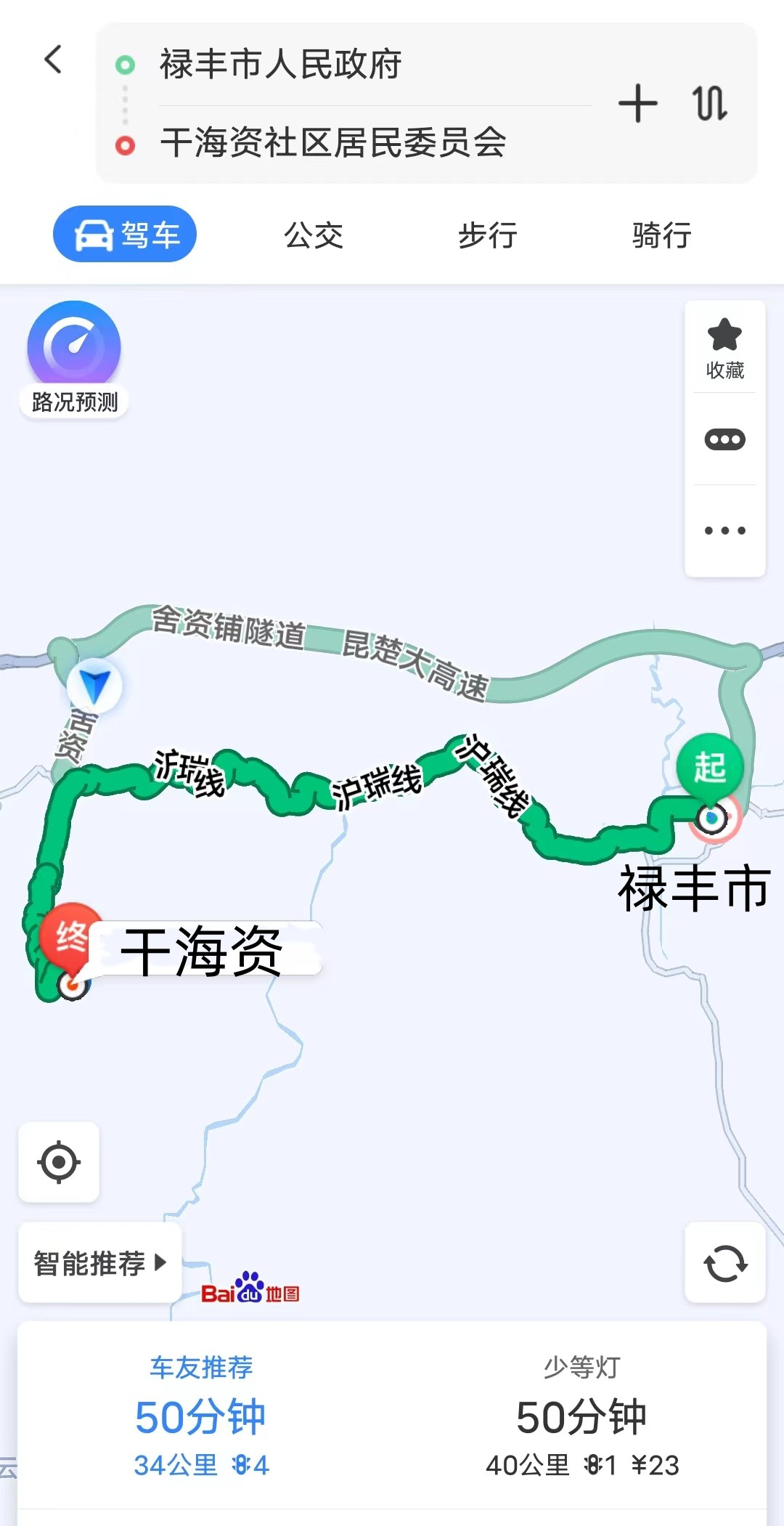Switch to the 骑行 cycling tab
Viewport: 784px width, 1526px height.
[x=661, y=235]
